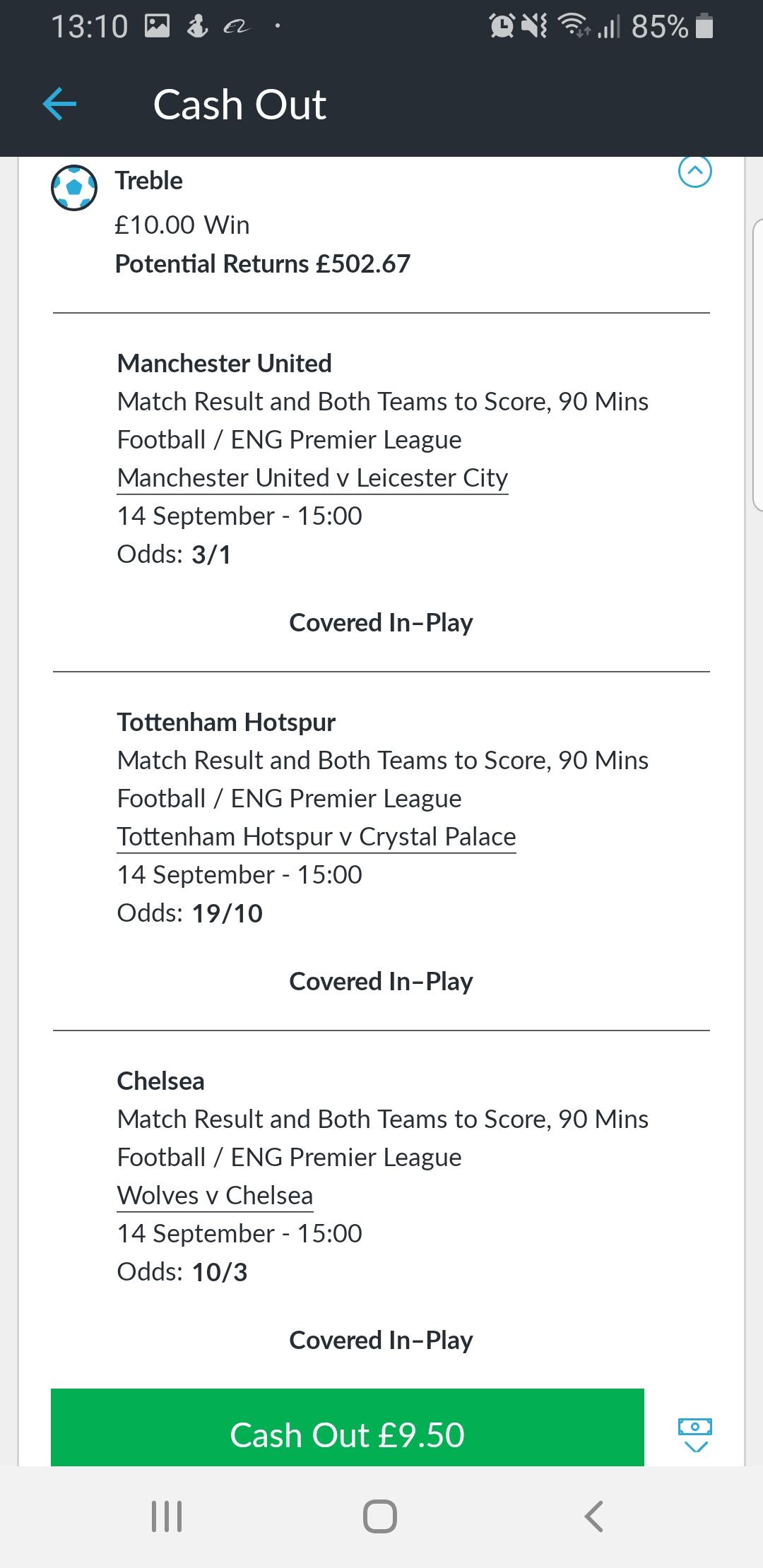The image size is (763, 1568).
Task: Open the Wolves v Chelsea match link
Action: (x=215, y=1196)
